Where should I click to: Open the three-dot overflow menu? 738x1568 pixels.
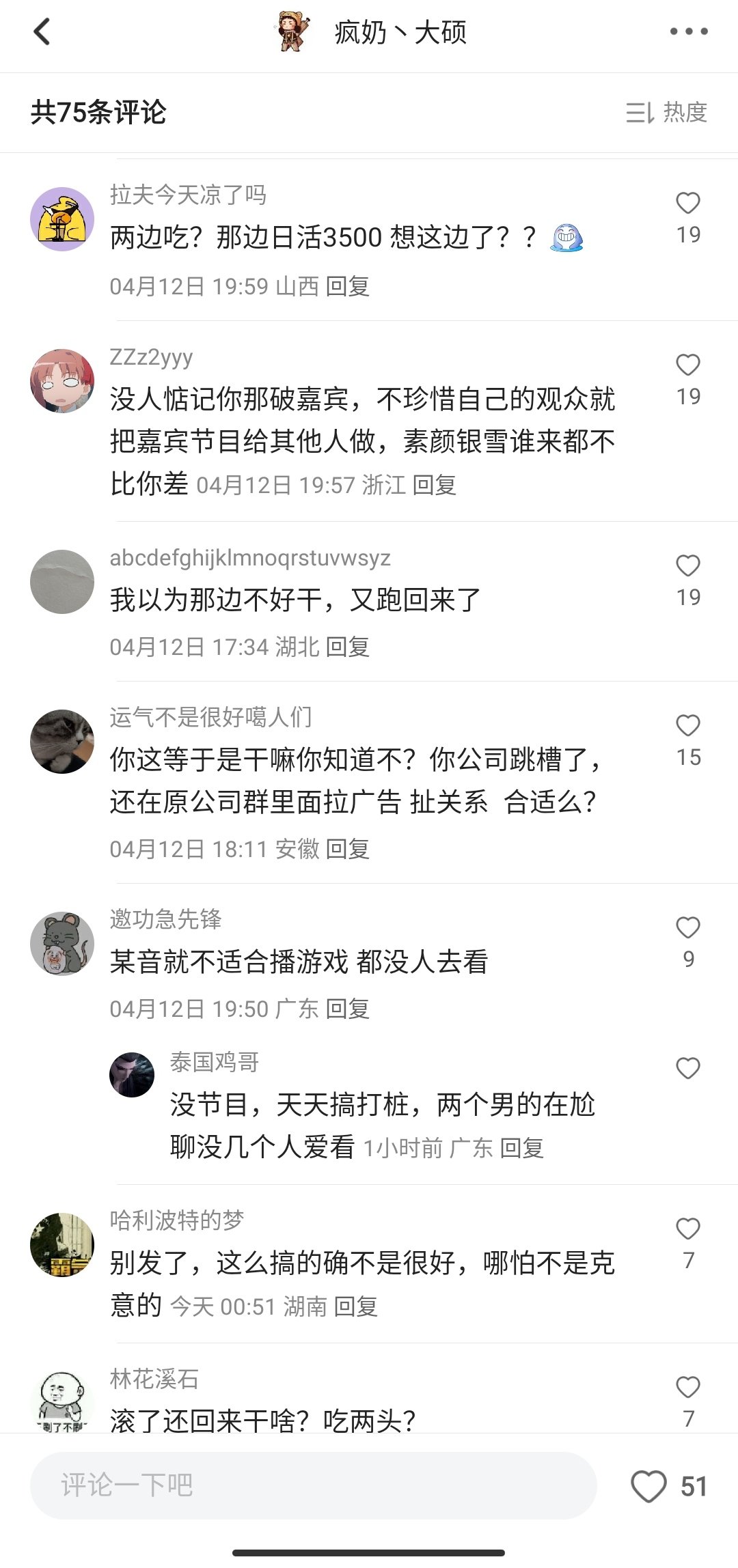point(688,31)
